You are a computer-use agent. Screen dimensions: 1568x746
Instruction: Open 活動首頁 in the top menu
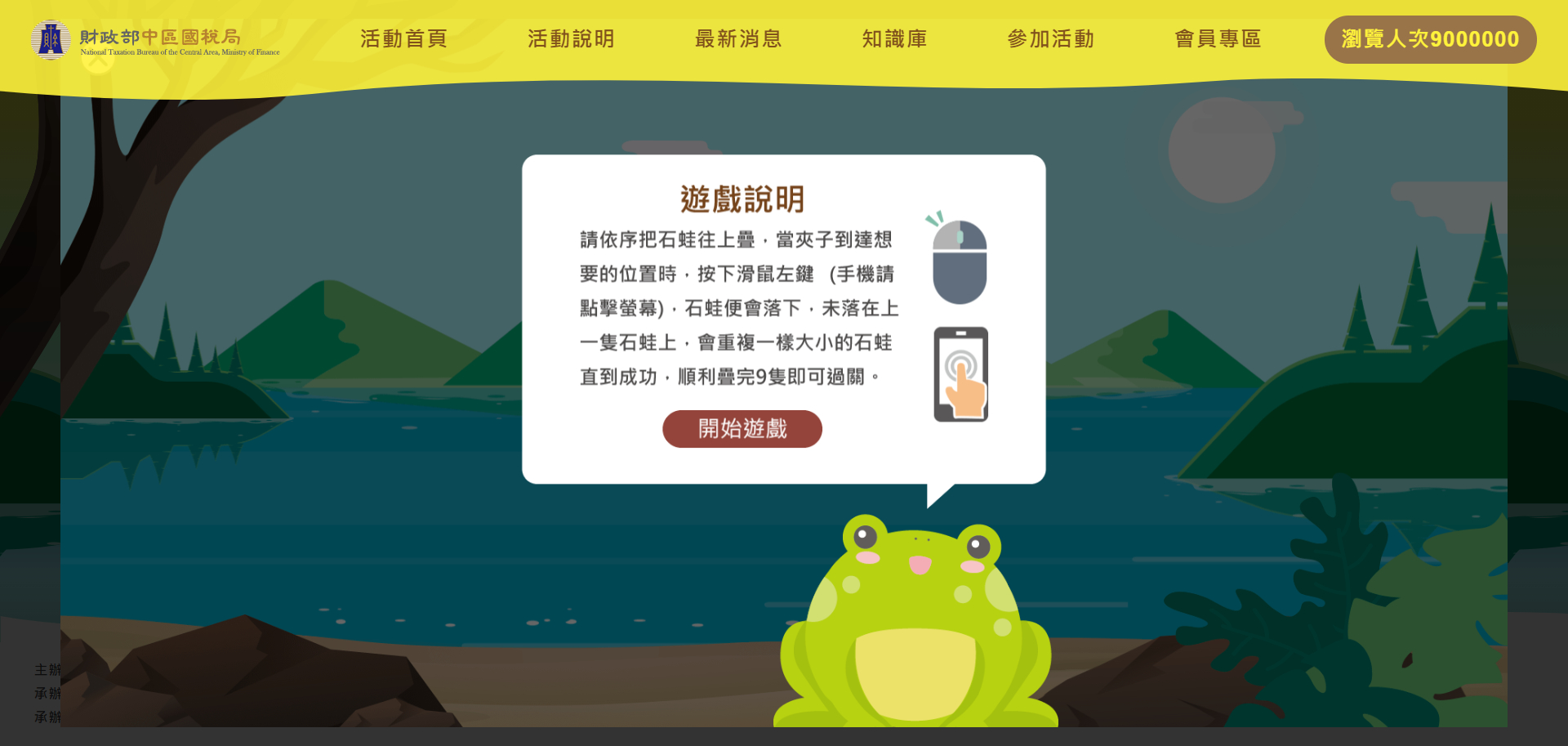(x=403, y=38)
